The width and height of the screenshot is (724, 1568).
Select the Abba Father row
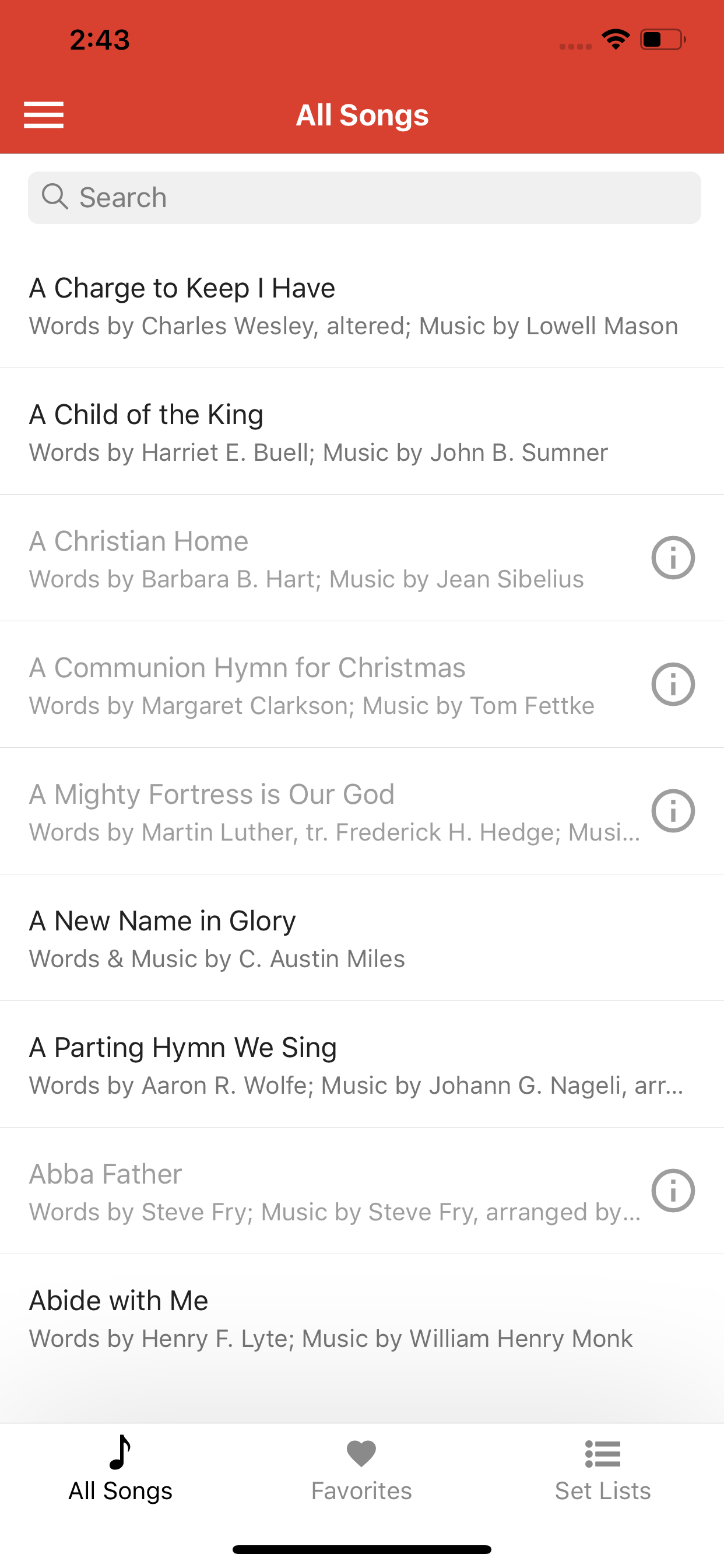pos(362,1191)
